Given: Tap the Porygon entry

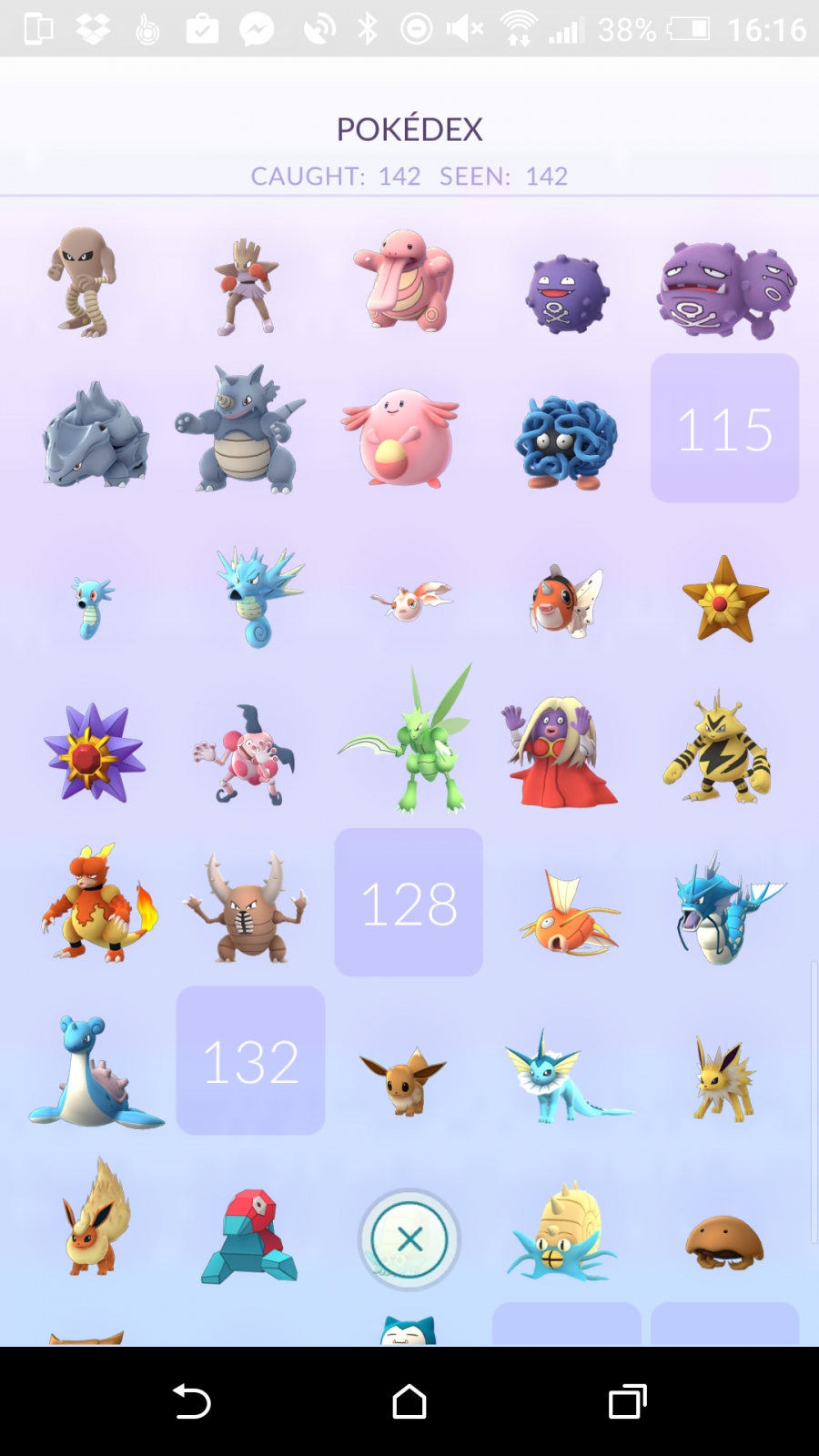Looking at the screenshot, I should pyautogui.click(x=249, y=1236).
